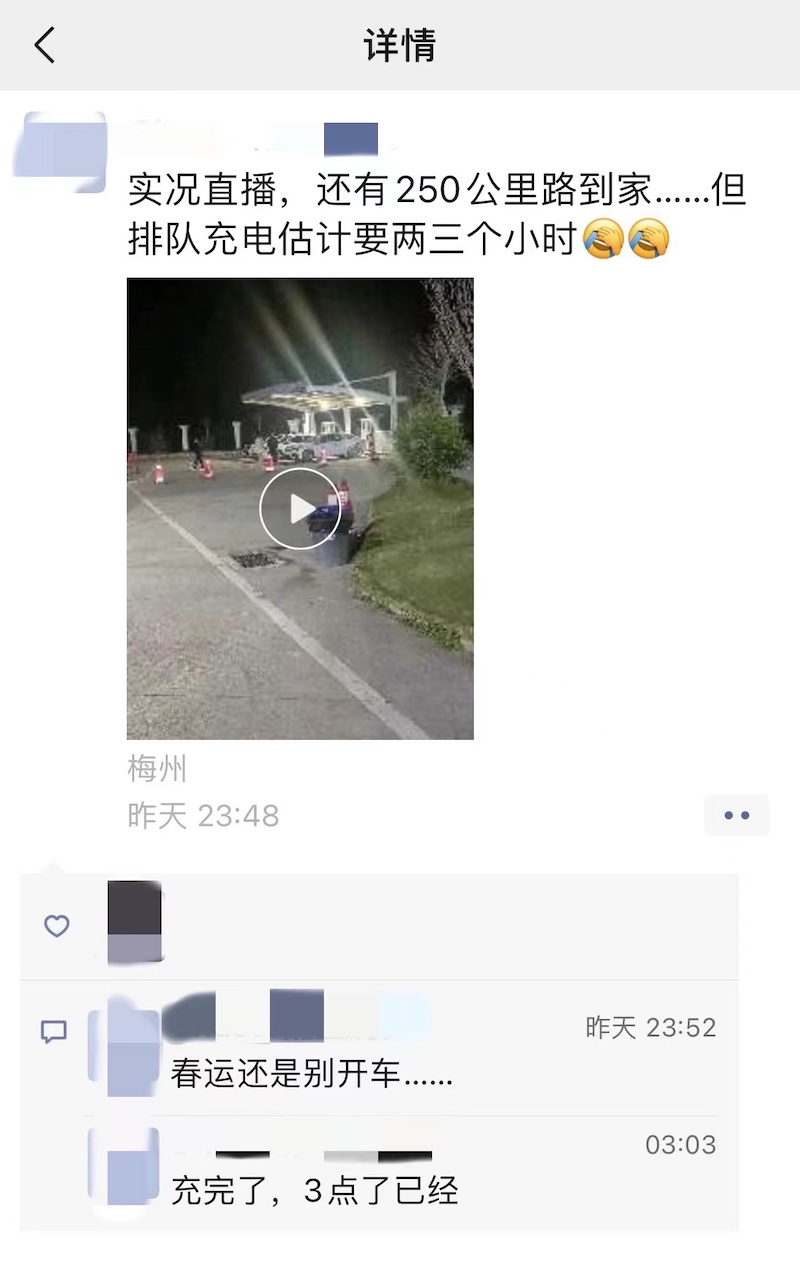View the profile of the user who liked

(x=134, y=922)
